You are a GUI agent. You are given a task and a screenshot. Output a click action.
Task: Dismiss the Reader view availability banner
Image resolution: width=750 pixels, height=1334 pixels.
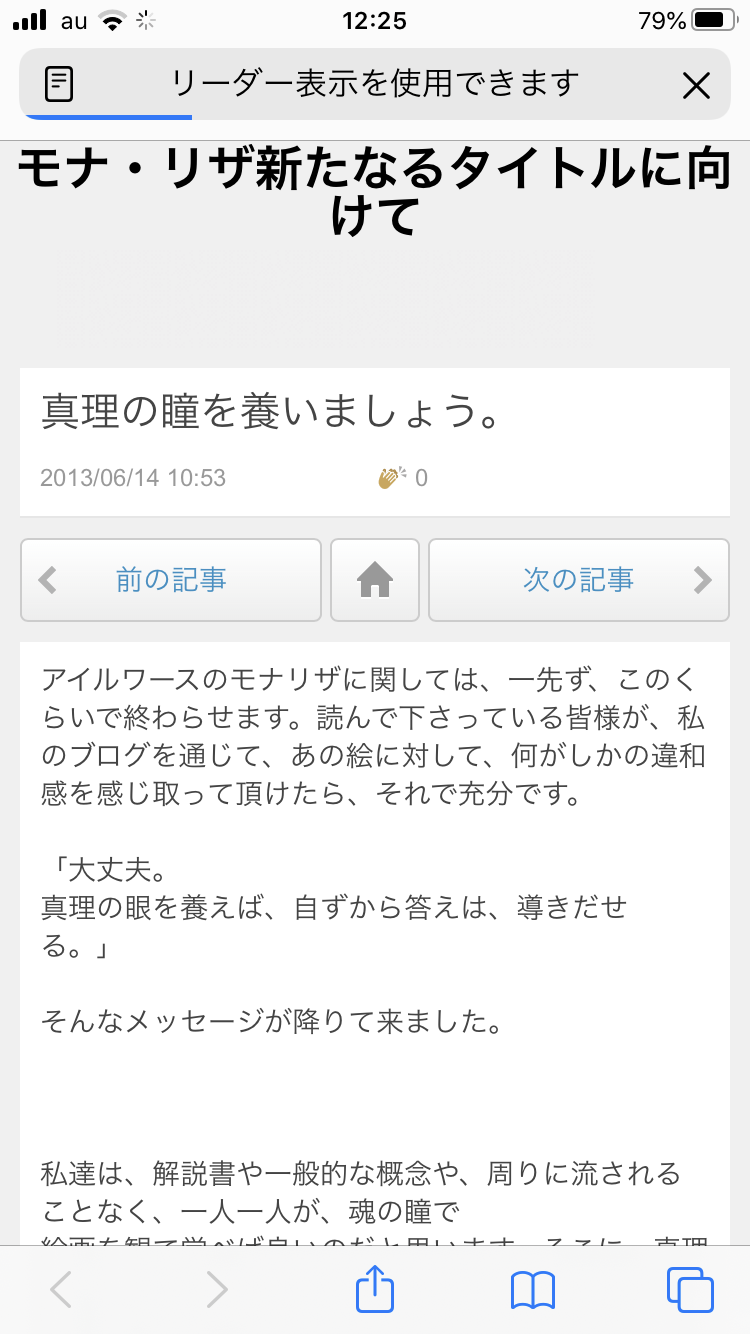pyautogui.click(x=696, y=86)
